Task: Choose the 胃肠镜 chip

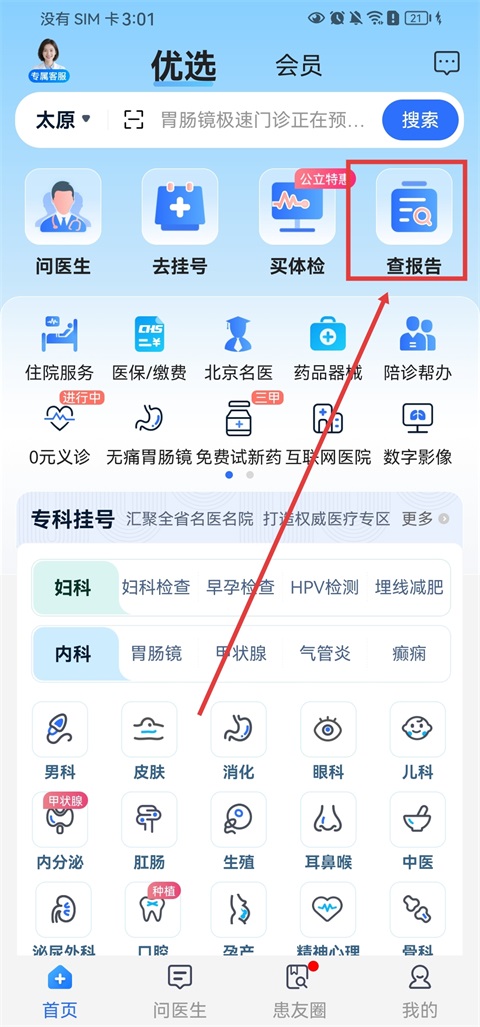Action: pyautogui.click(x=157, y=654)
